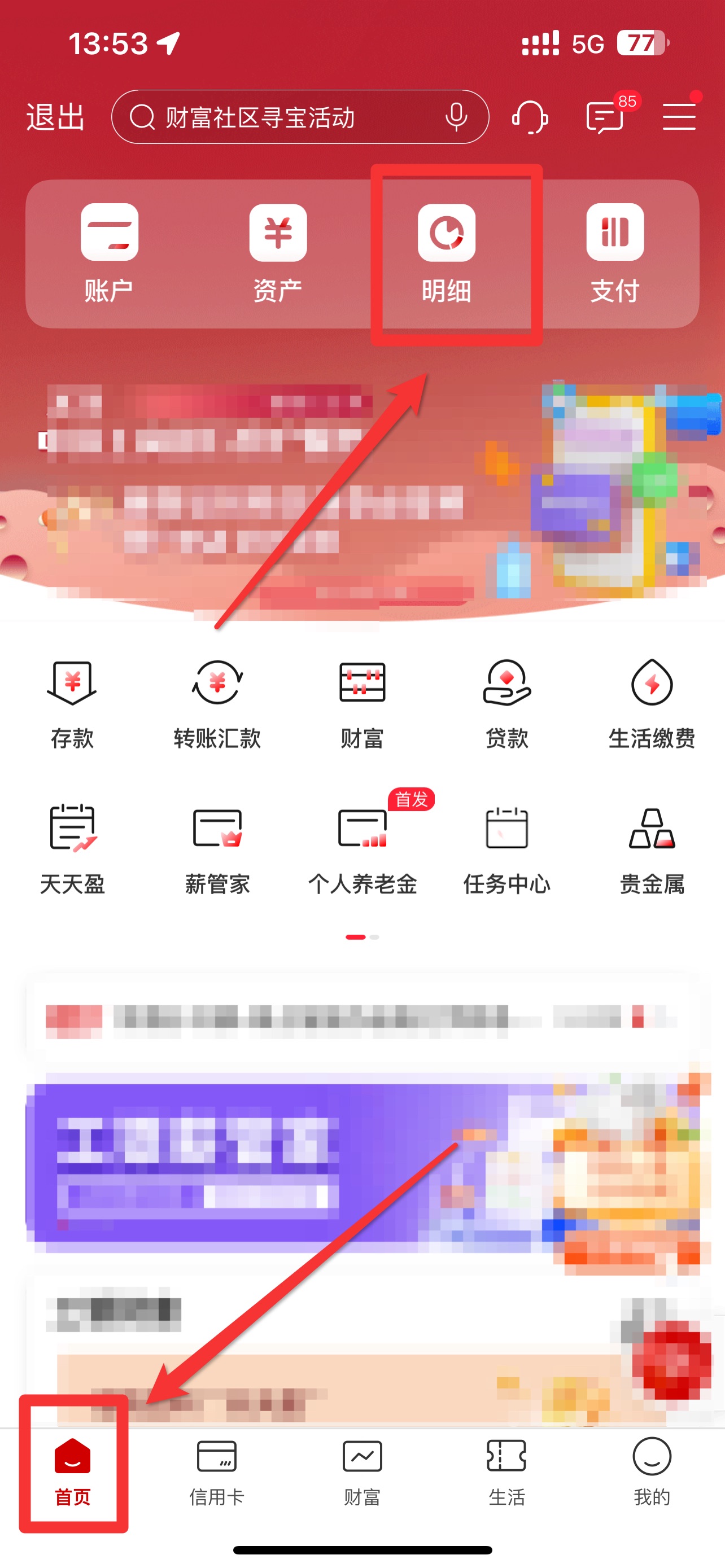Viewport: 725px width, 1568px height.
Task: Tap the microphone voice search icon
Action: tap(455, 117)
